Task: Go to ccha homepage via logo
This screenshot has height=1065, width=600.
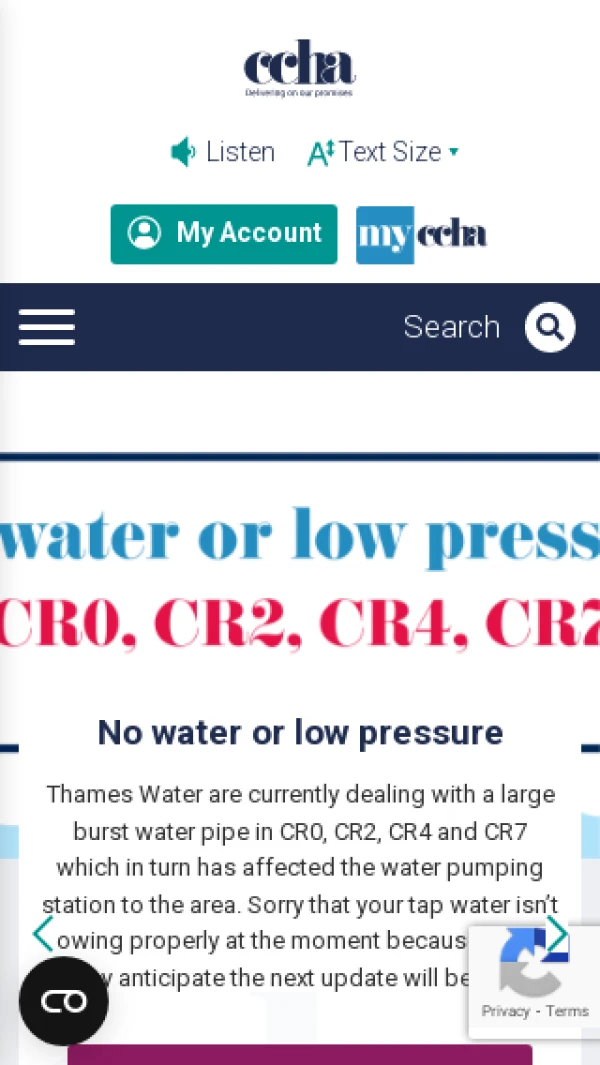Action: tap(299, 68)
